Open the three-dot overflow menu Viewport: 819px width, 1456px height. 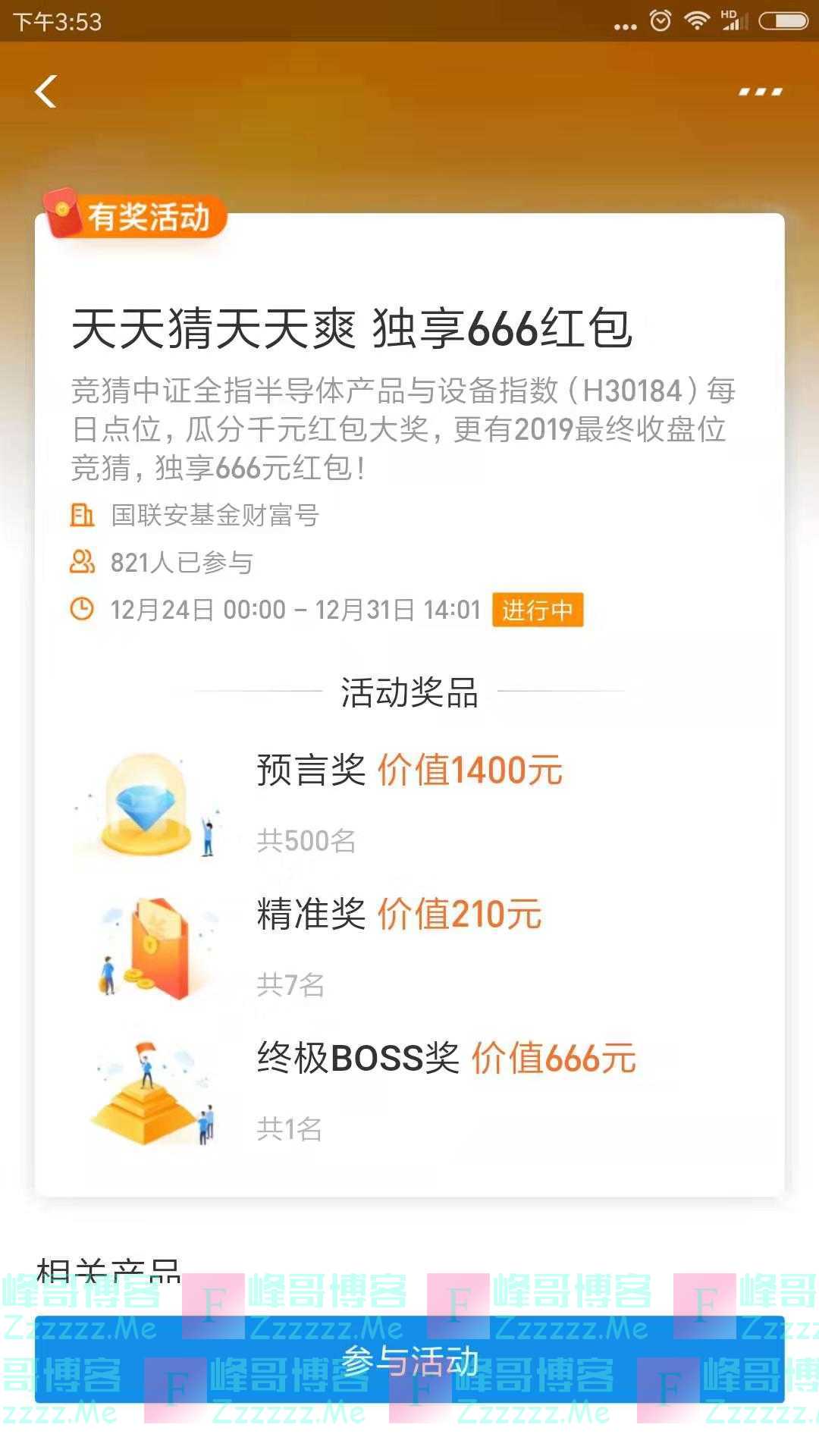[760, 92]
